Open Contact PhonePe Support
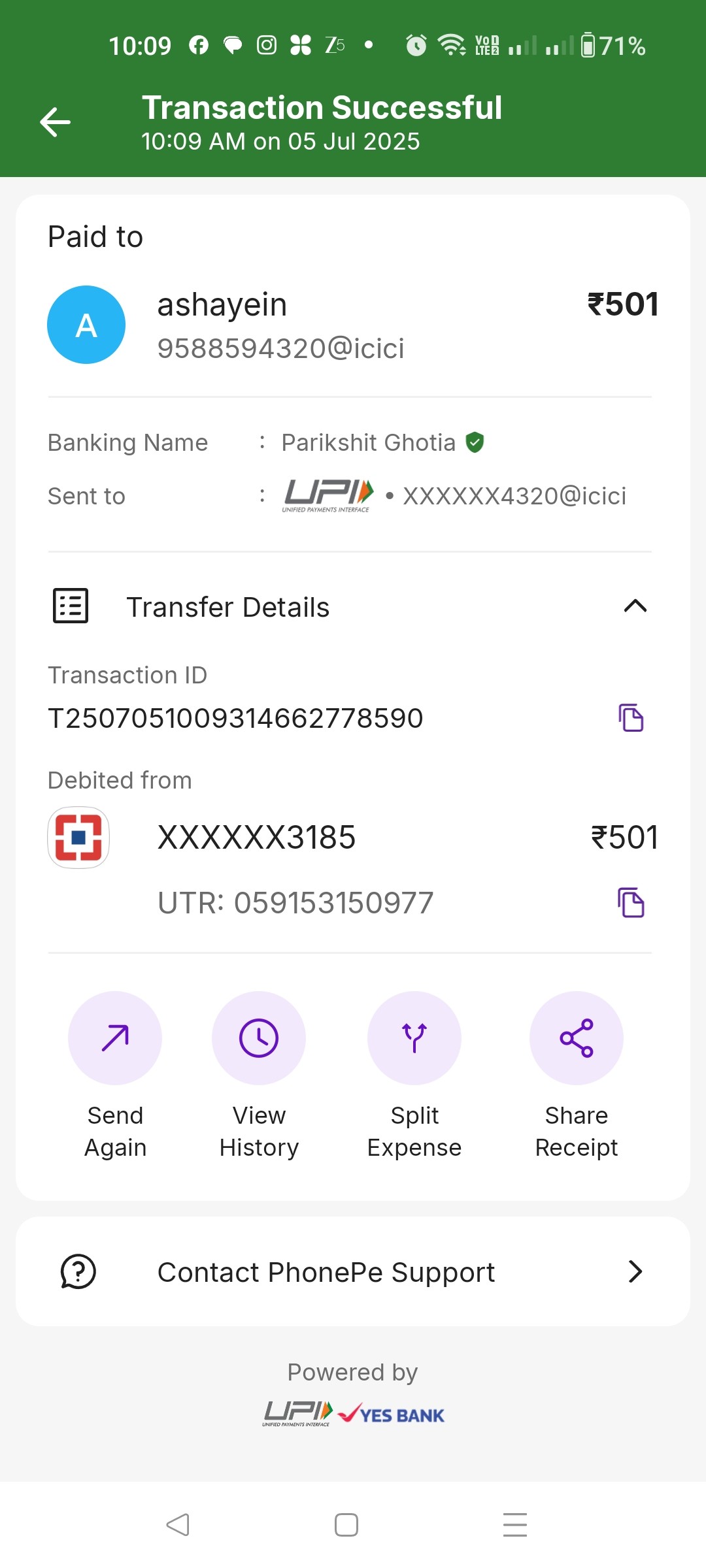Screen dimensions: 706x1568 coord(353,1271)
